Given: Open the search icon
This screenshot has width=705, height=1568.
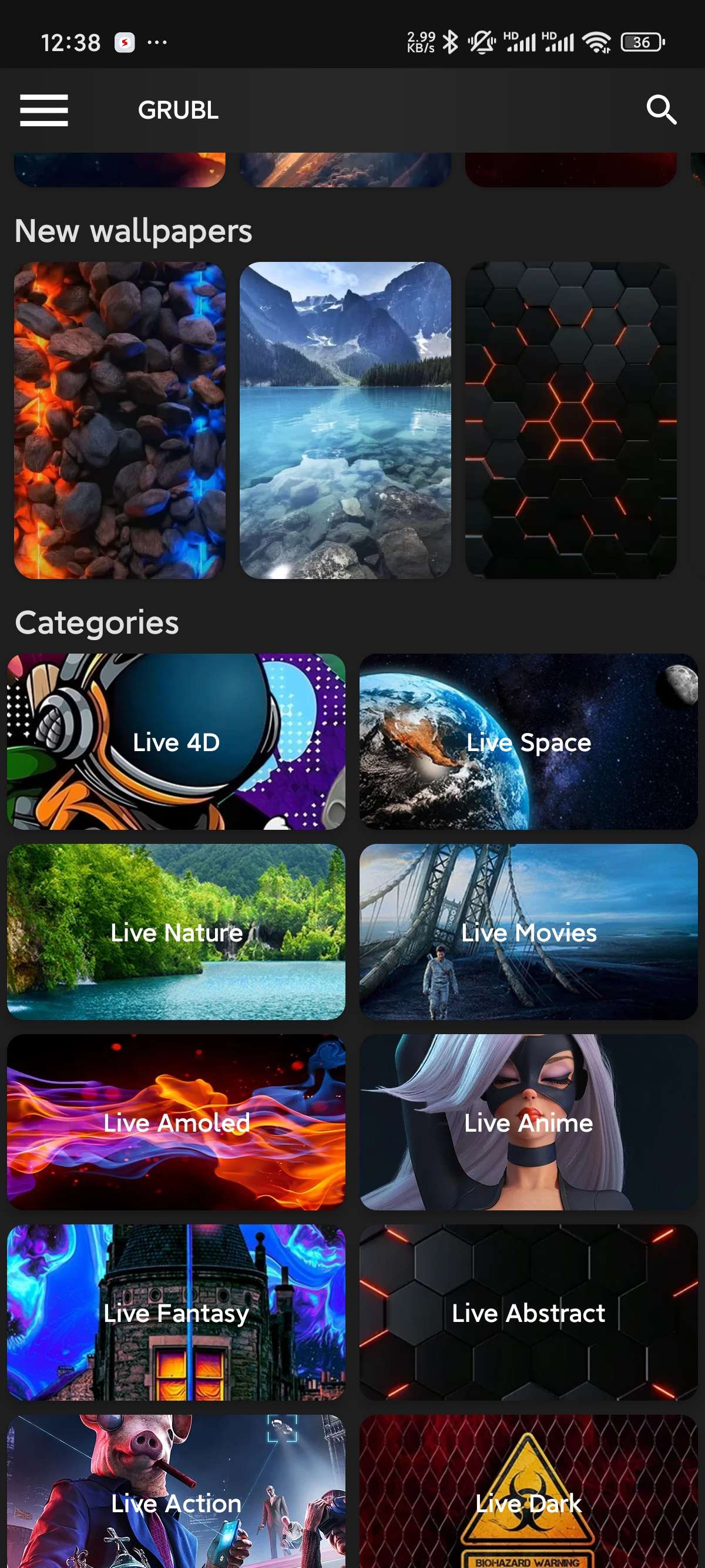Looking at the screenshot, I should [x=660, y=110].
